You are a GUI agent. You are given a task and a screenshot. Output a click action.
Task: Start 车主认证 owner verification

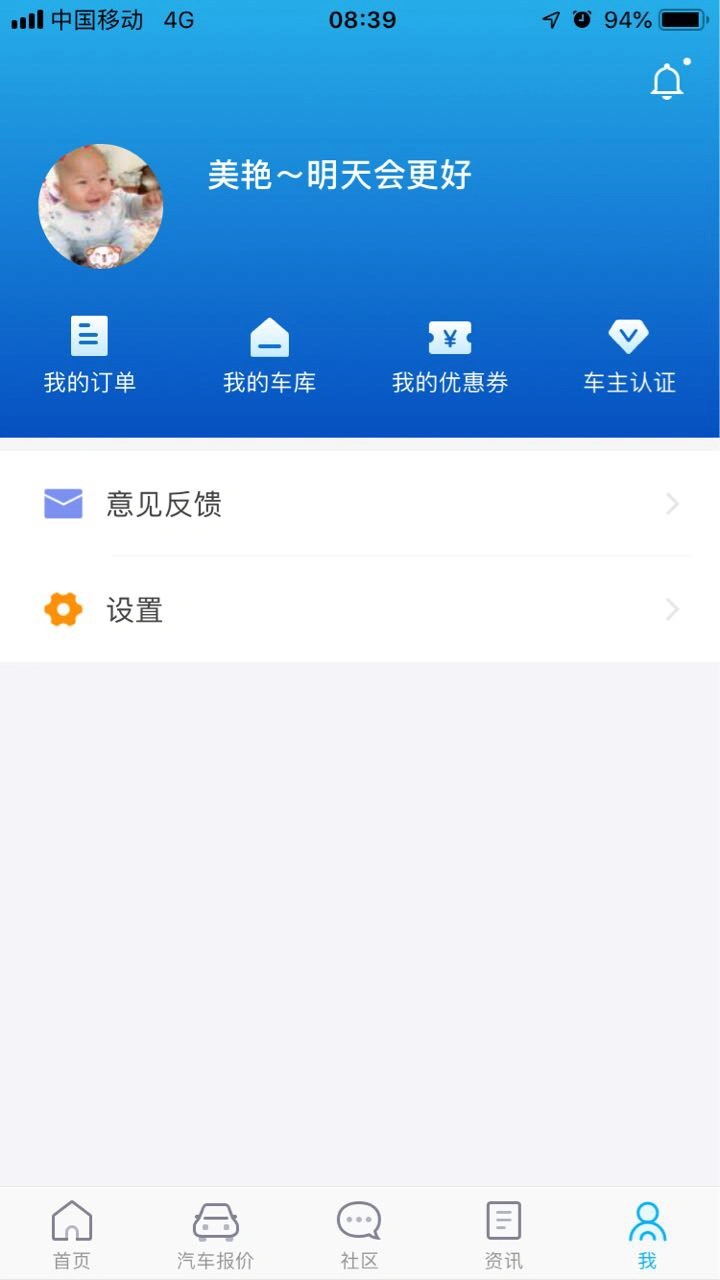(x=630, y=355)
